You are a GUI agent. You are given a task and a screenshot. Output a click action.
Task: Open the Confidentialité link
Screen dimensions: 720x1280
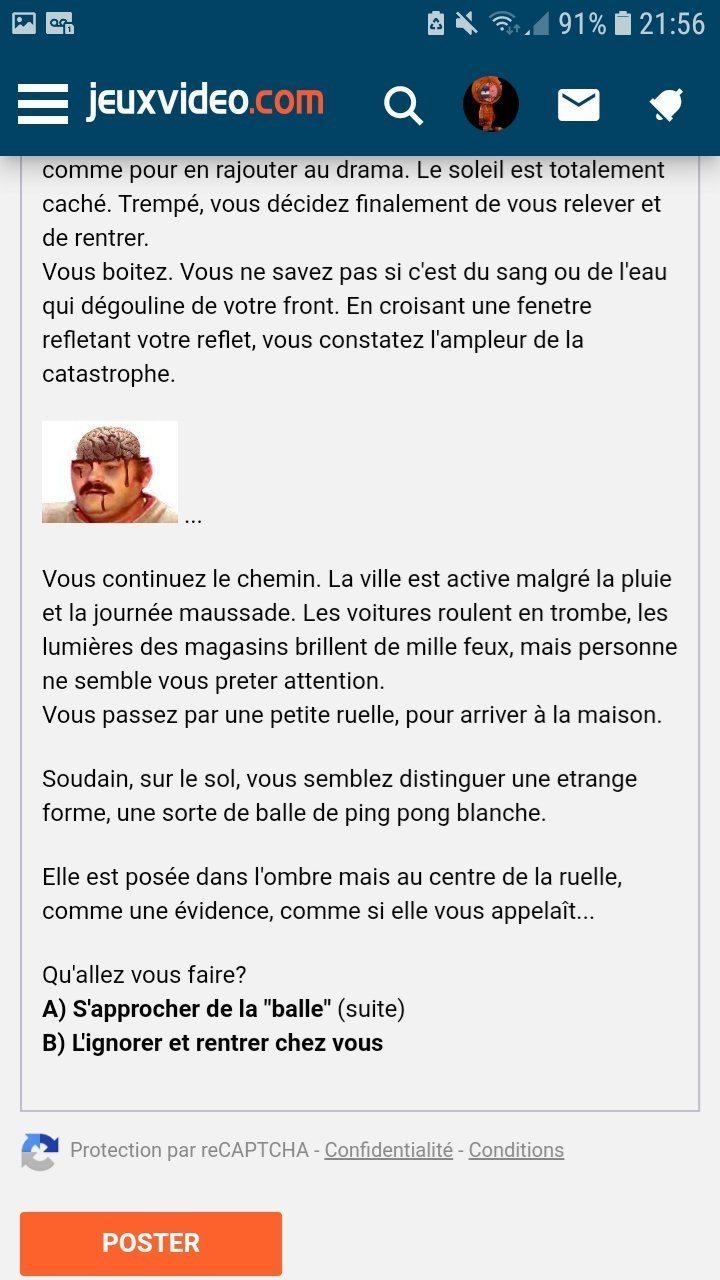(388, 1150)
